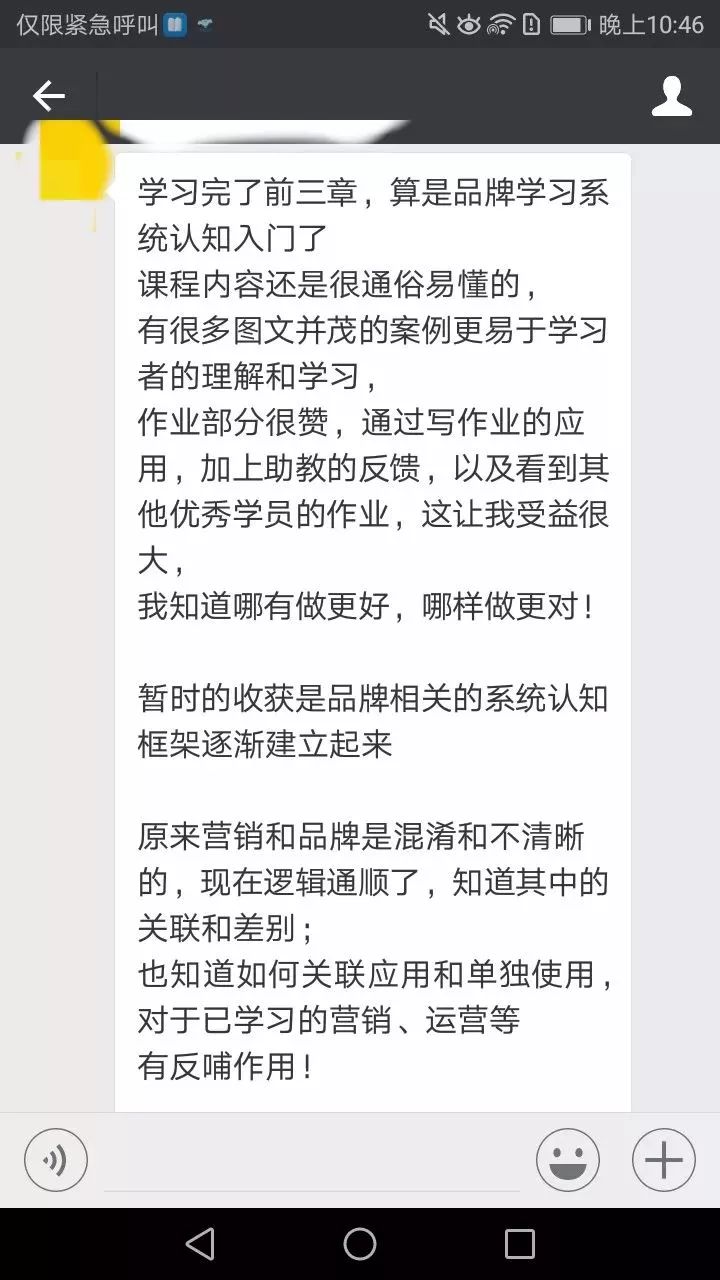720x1280 pixels.
Task: Open the contact profile icon
Action: coord(671,96)
